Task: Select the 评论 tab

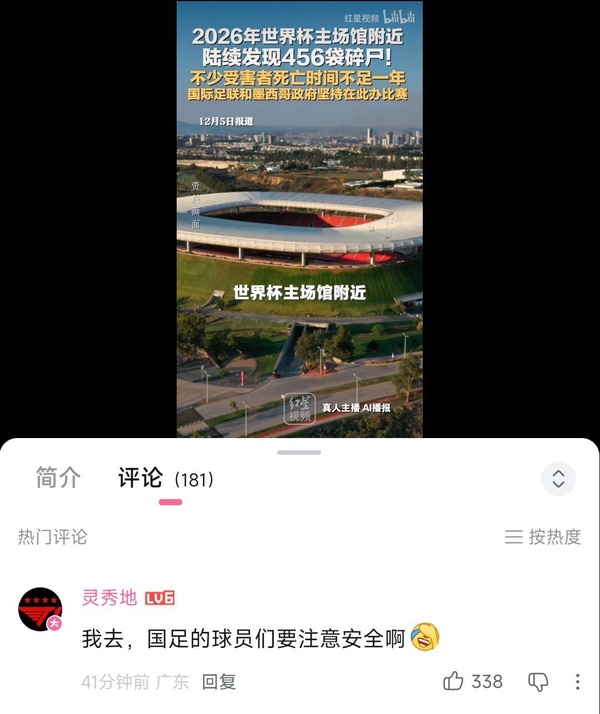Action: [140, 478]
